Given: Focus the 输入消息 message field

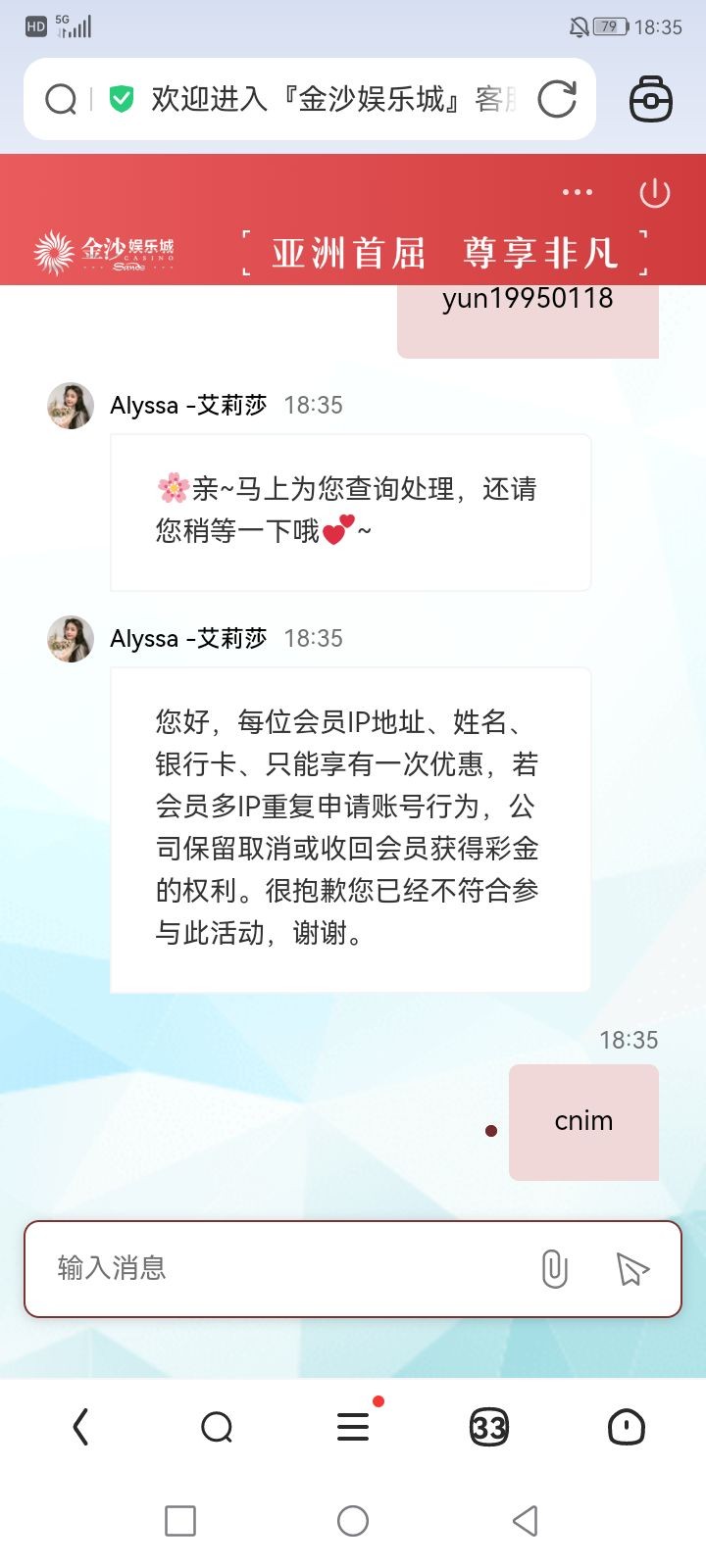Looking at the screenshot, I should point(284,1268).
